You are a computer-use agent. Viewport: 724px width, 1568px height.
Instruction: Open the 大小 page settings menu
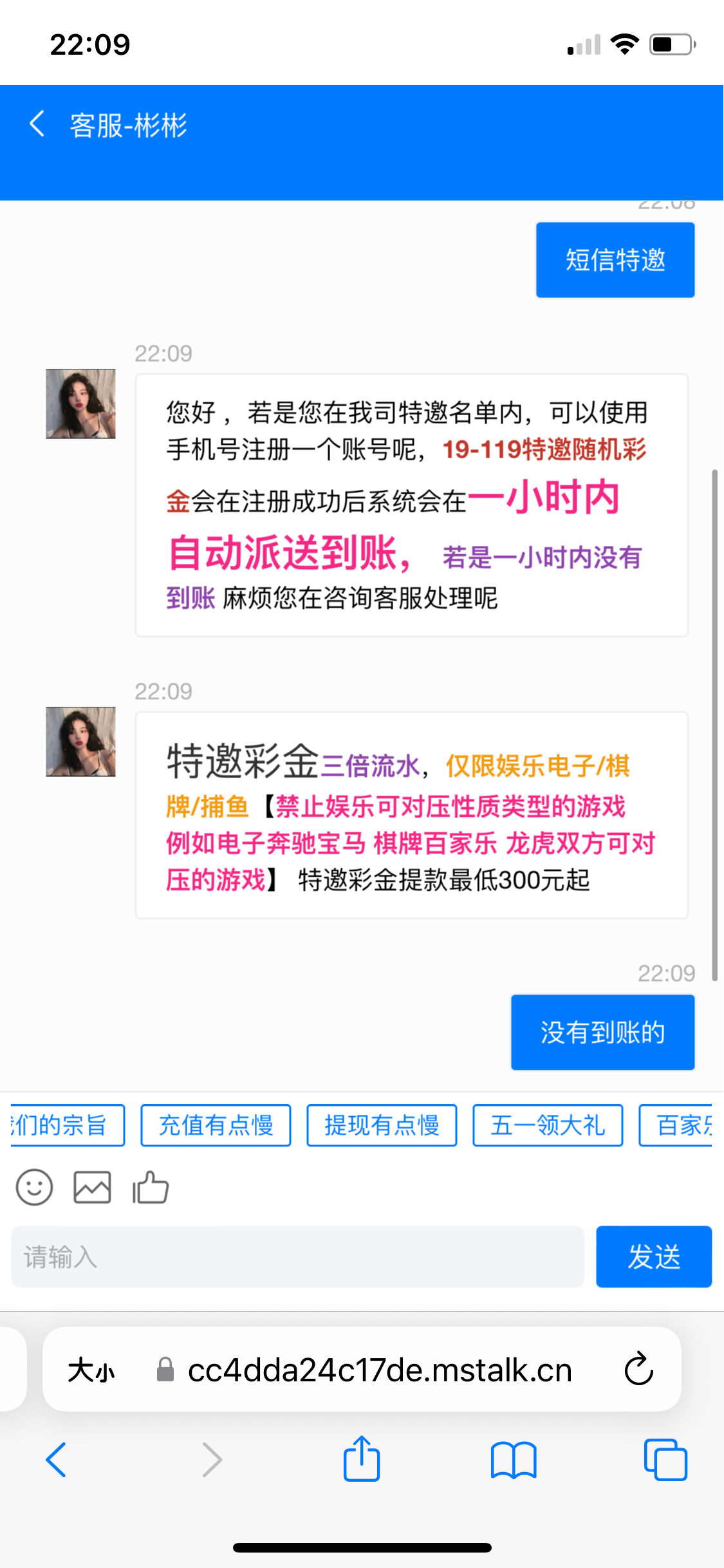(x=91, y=1370)
